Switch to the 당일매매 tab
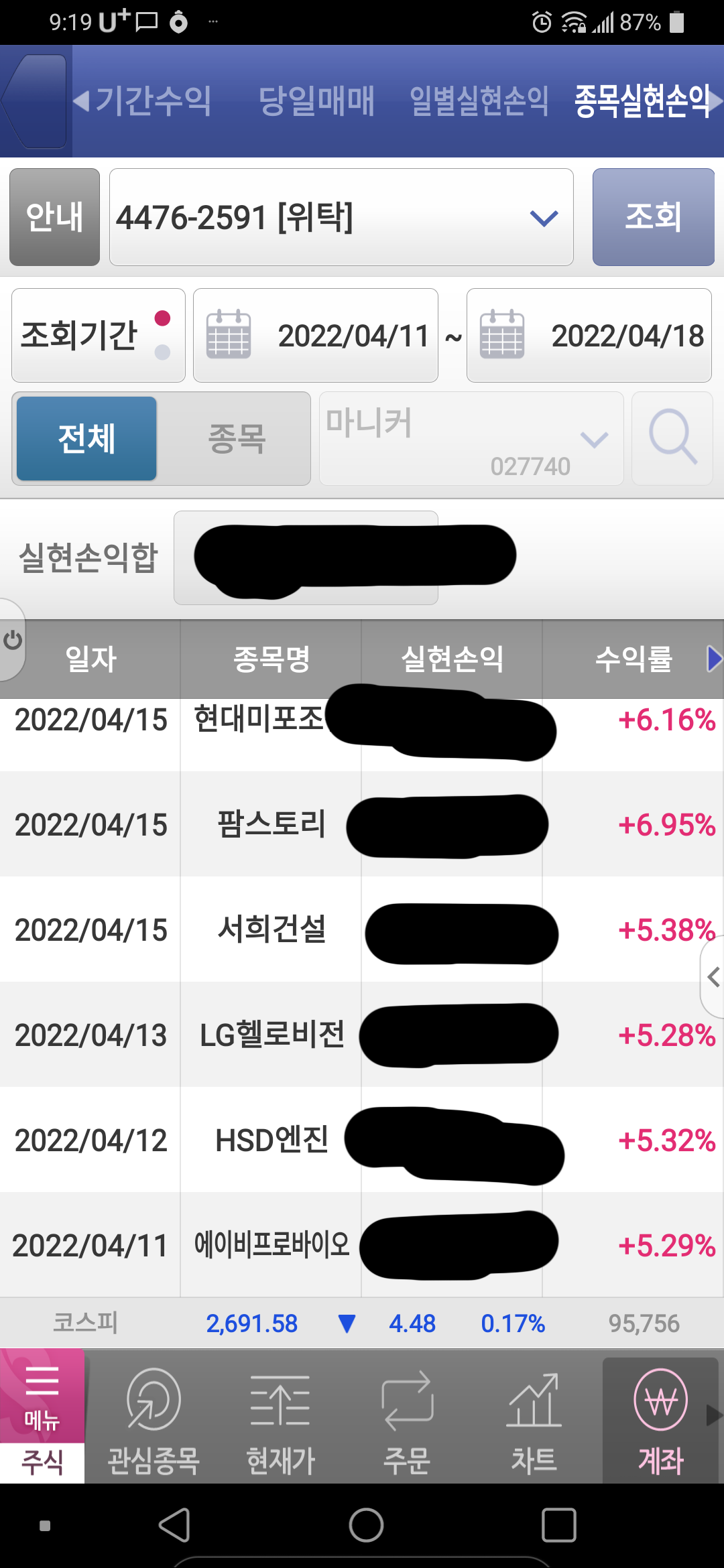724x1568 pixels. click(316, 101)
